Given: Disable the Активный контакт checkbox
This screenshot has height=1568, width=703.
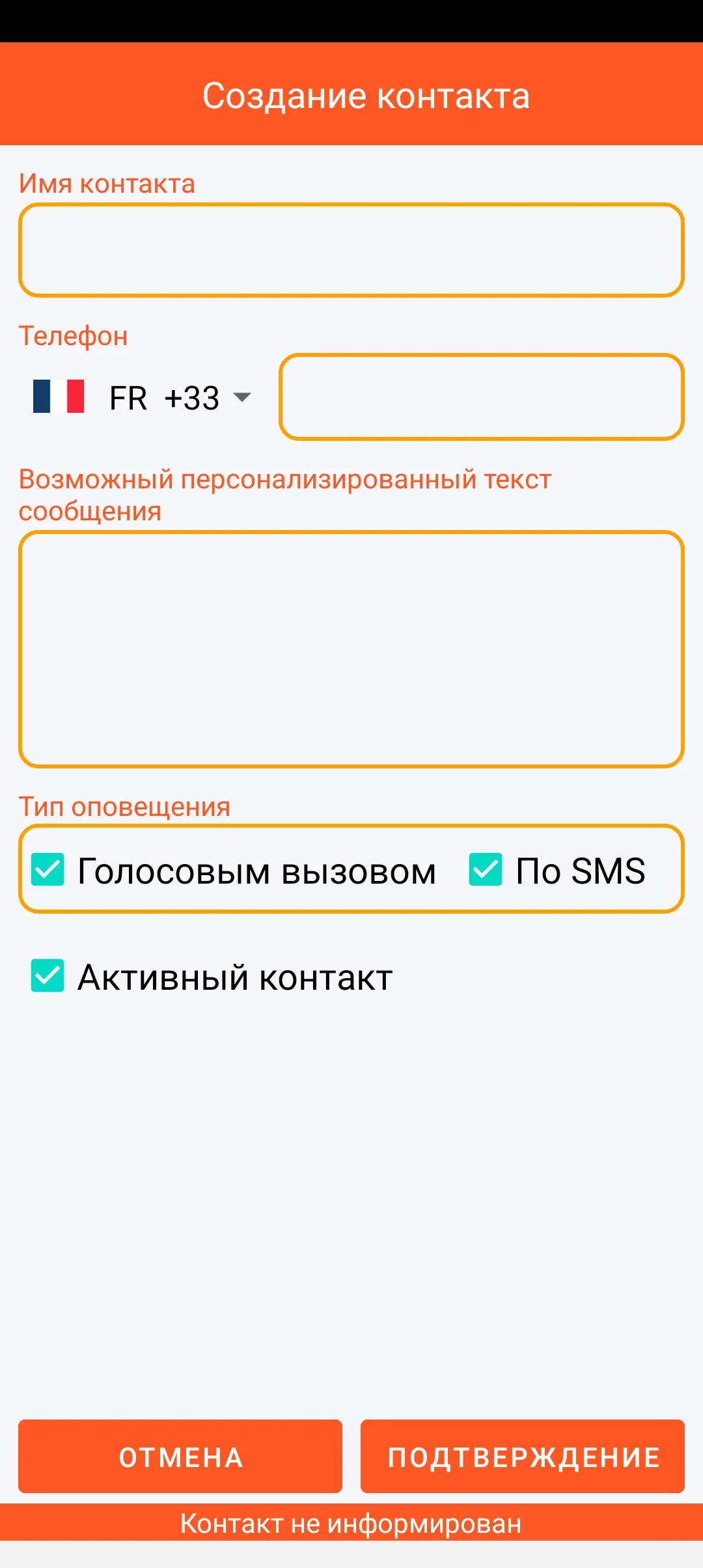Looking at the screenshot, I should tap(48, 976).
